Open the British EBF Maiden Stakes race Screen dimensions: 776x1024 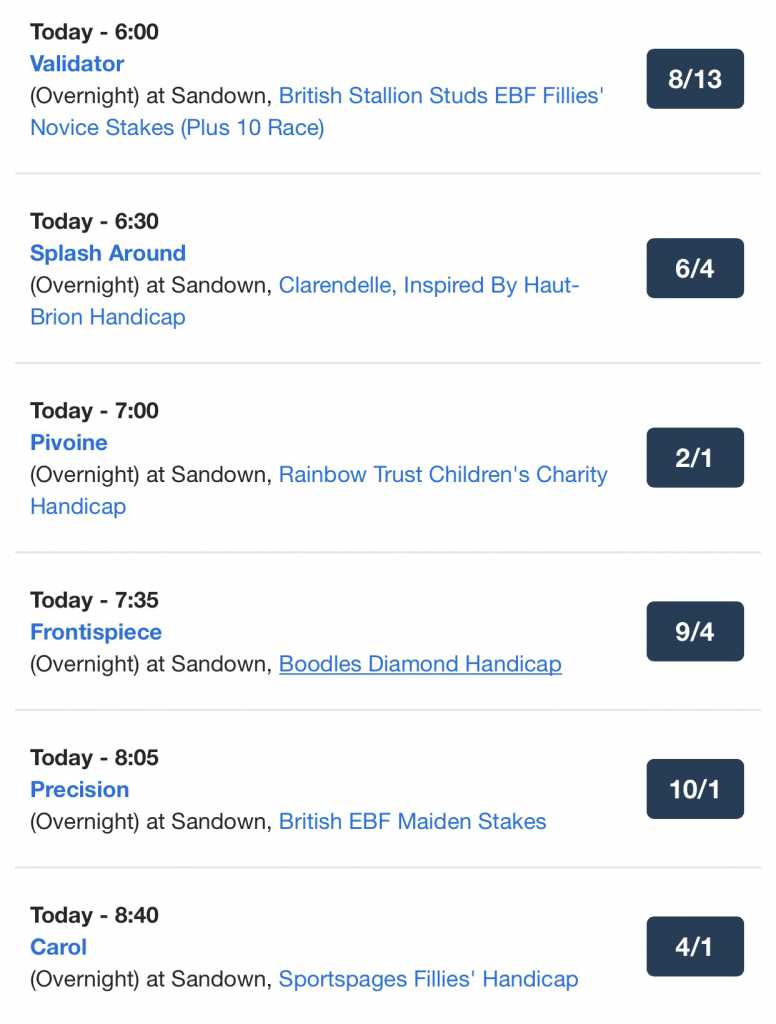pyautogui.click(x=412, y=821)
